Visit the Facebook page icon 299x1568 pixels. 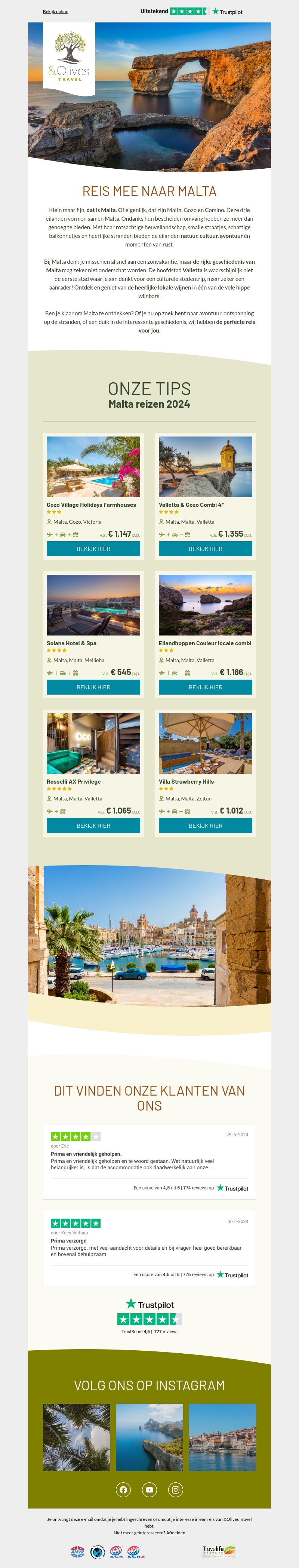point(123,1489)
